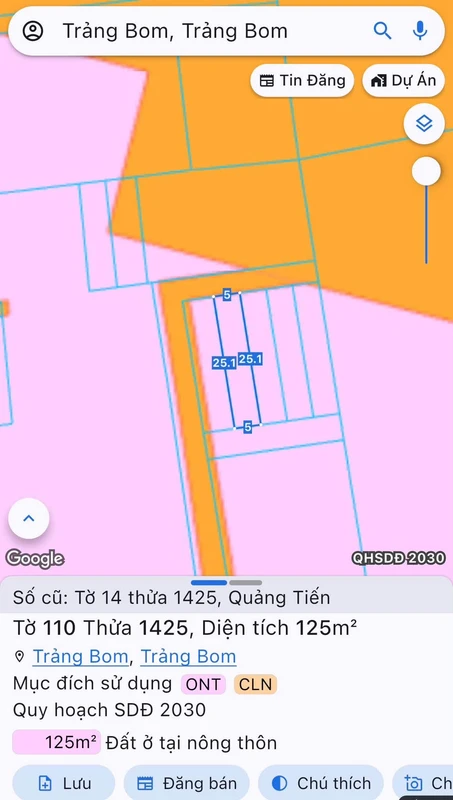Open the second Trảng Bom location link

188,657
